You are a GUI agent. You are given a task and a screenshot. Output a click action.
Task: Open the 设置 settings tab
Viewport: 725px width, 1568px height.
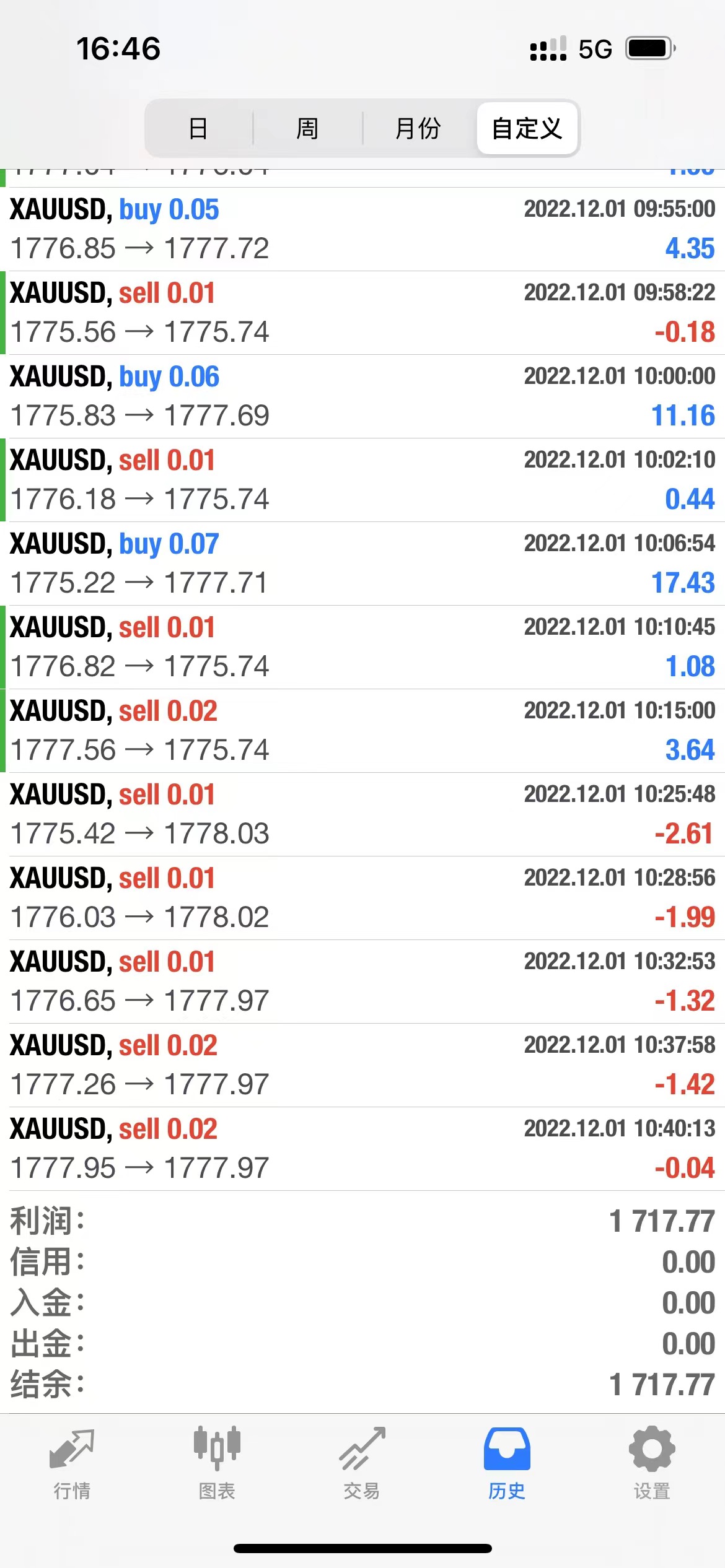coord(652,1463)
